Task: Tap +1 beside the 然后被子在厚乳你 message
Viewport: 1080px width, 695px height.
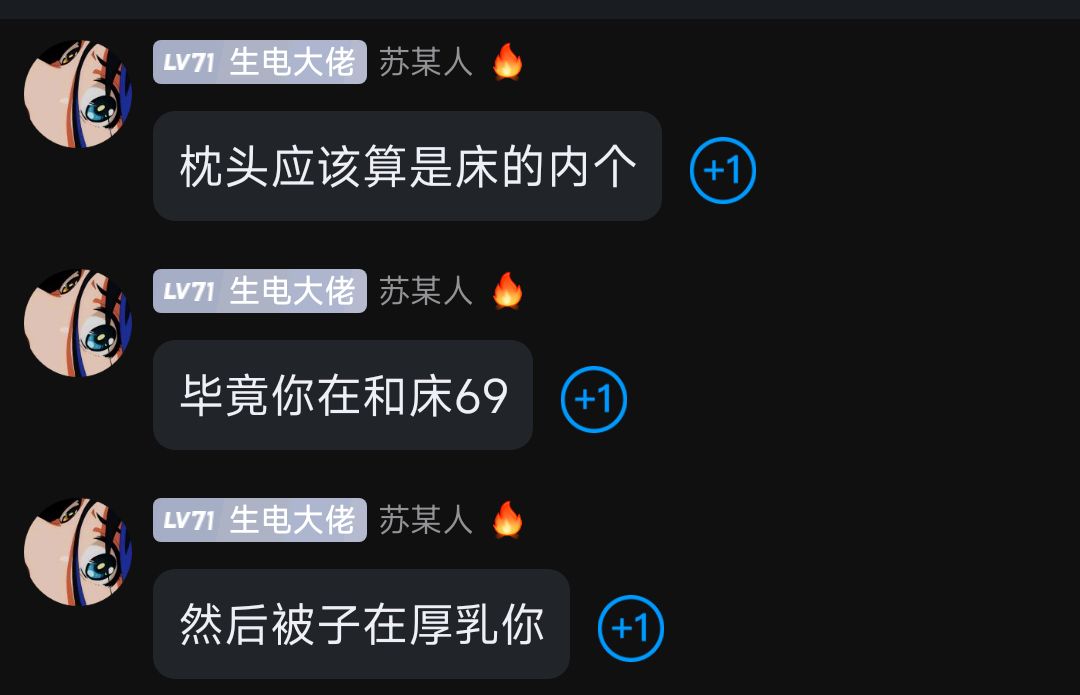Action: (x=631, y=628)
